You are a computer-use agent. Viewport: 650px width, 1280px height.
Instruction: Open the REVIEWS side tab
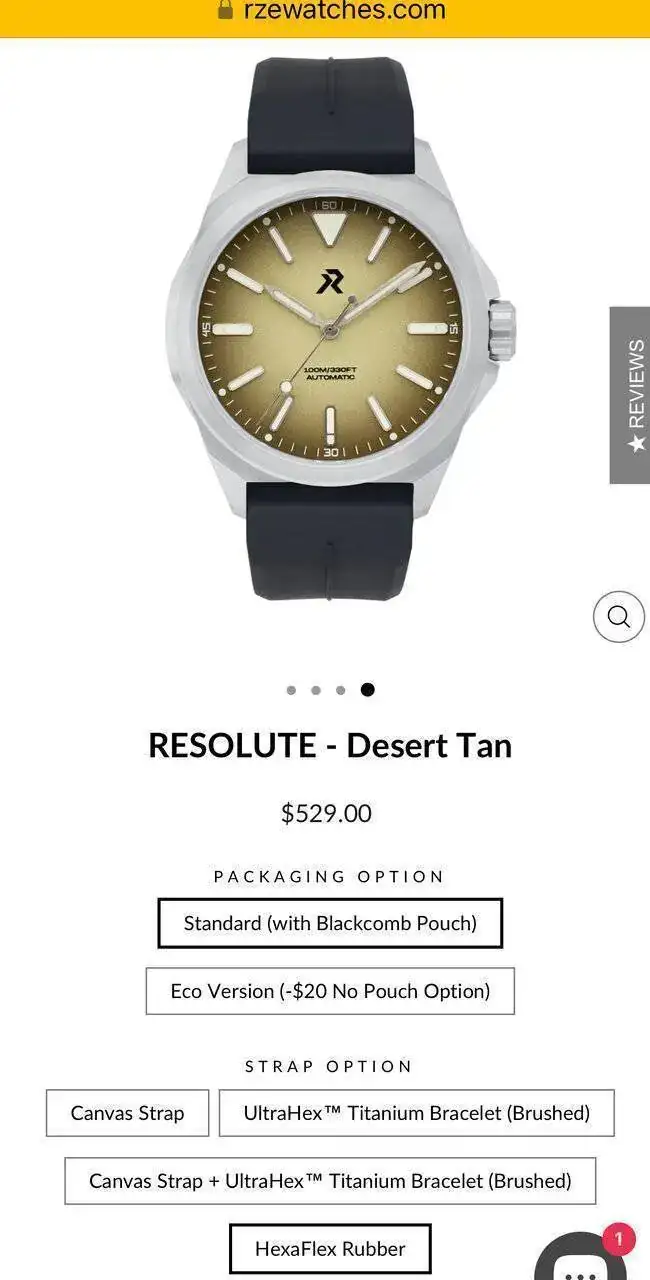point(630,395)
